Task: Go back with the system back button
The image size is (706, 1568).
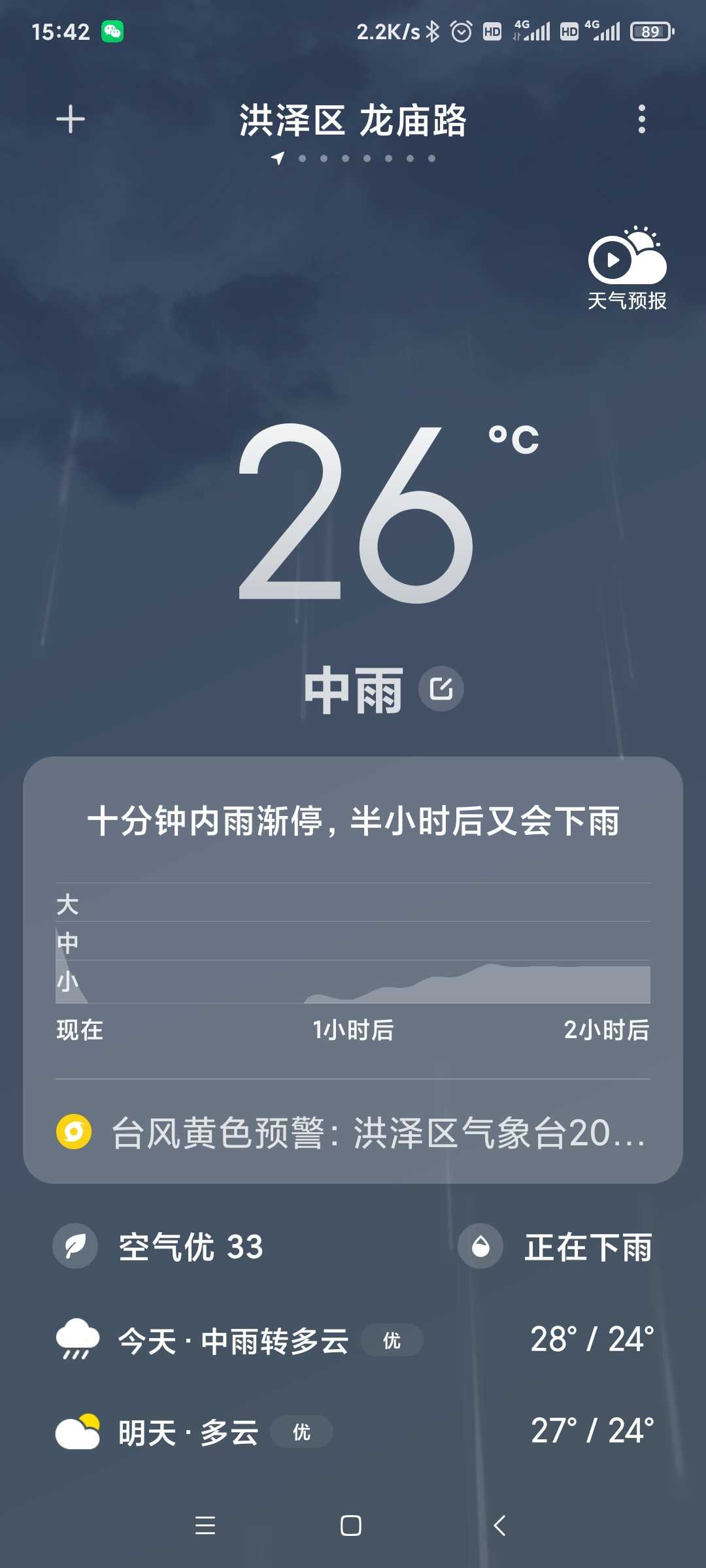Action: coord(500,1526)
